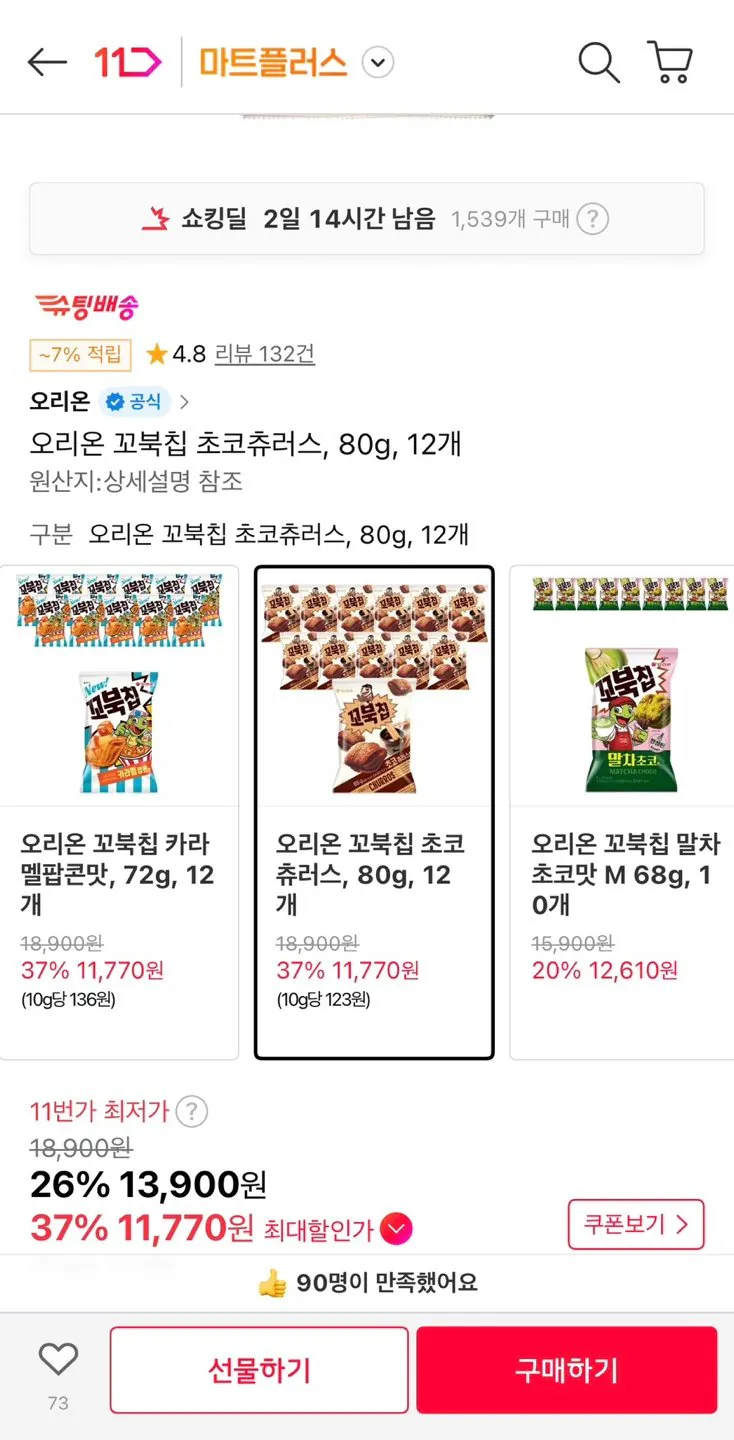This screenshot has width=734, height=1440.
Task: Tap the 선물하기 gift button
Action: [x=258, y=1370]
